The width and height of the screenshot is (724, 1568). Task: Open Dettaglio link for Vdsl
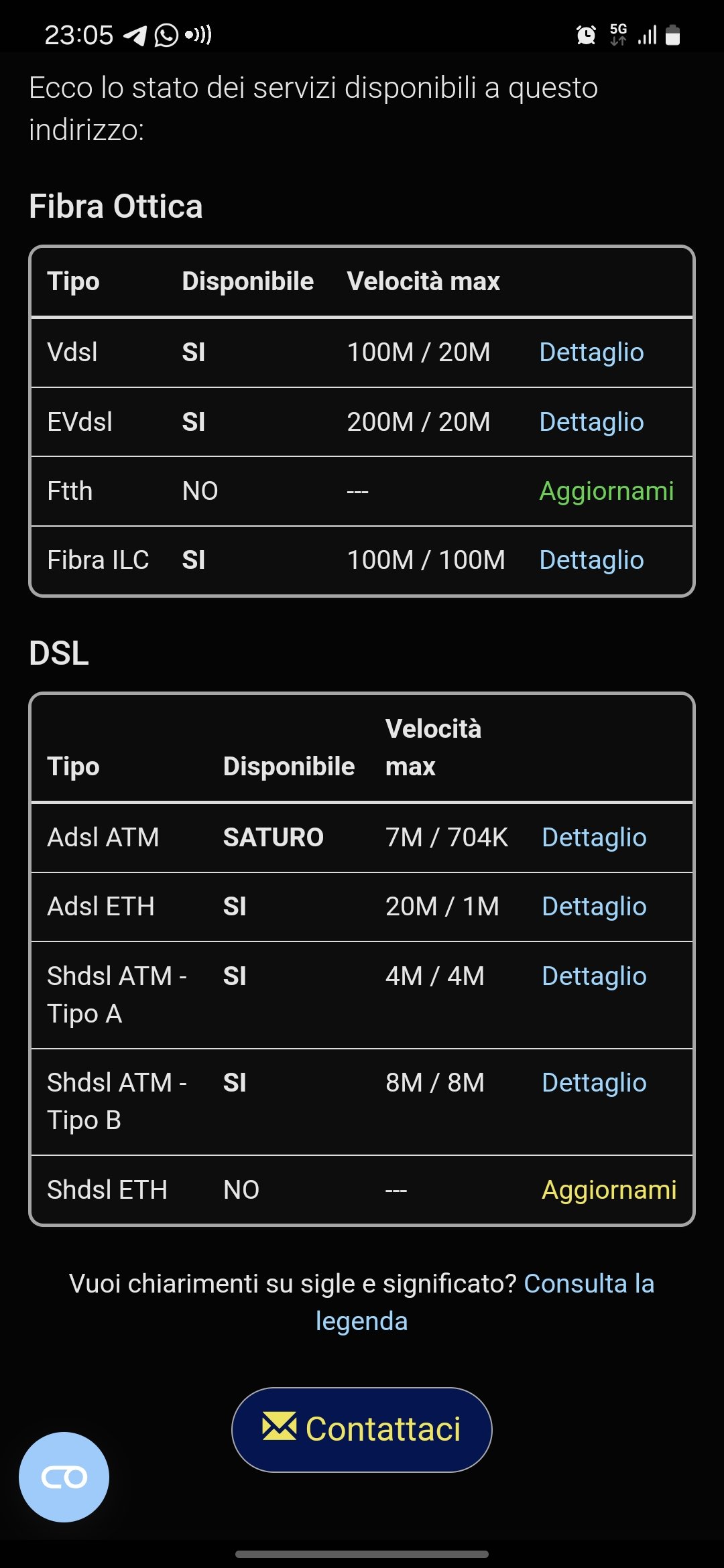pyautogui.click(x=591, y=352)
